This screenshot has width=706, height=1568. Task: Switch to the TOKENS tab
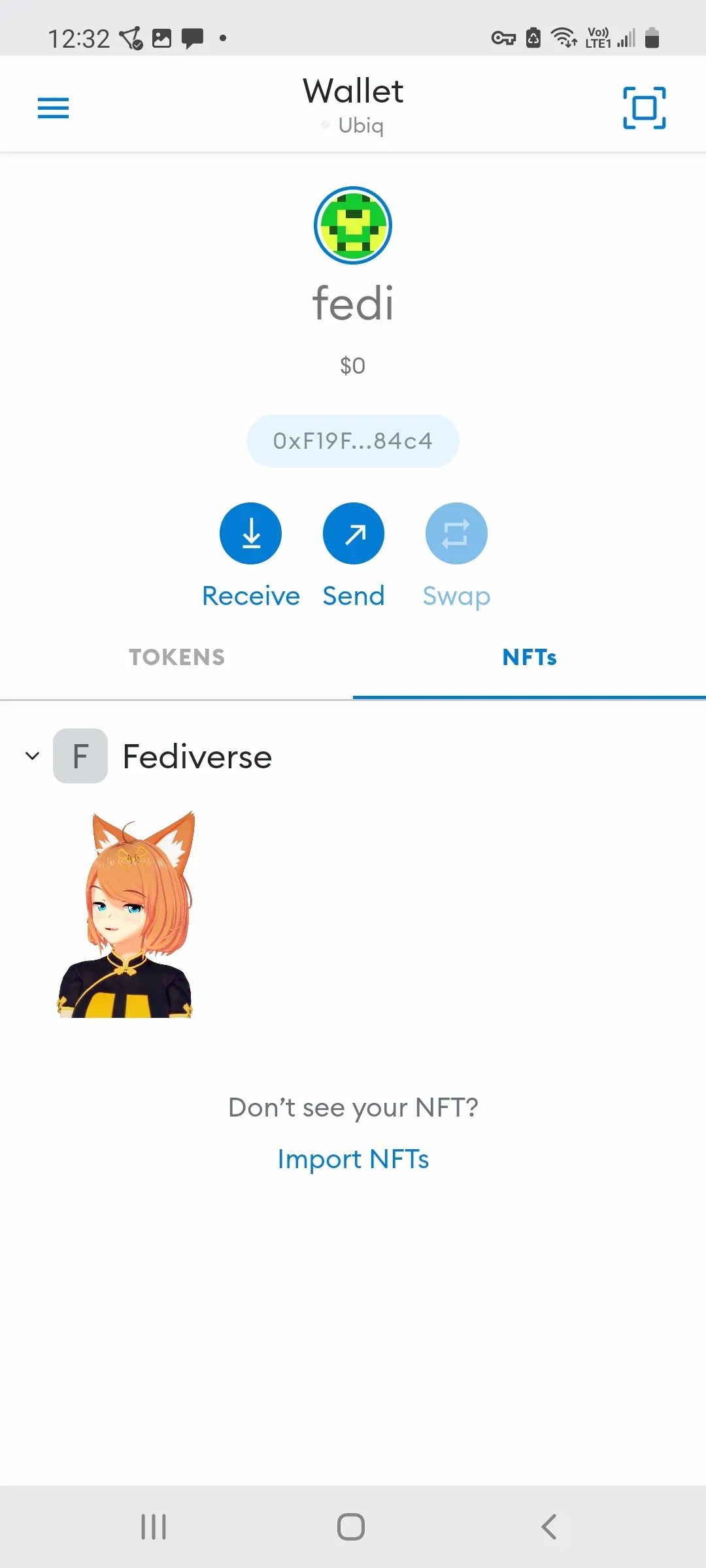(x=176, y=657)
